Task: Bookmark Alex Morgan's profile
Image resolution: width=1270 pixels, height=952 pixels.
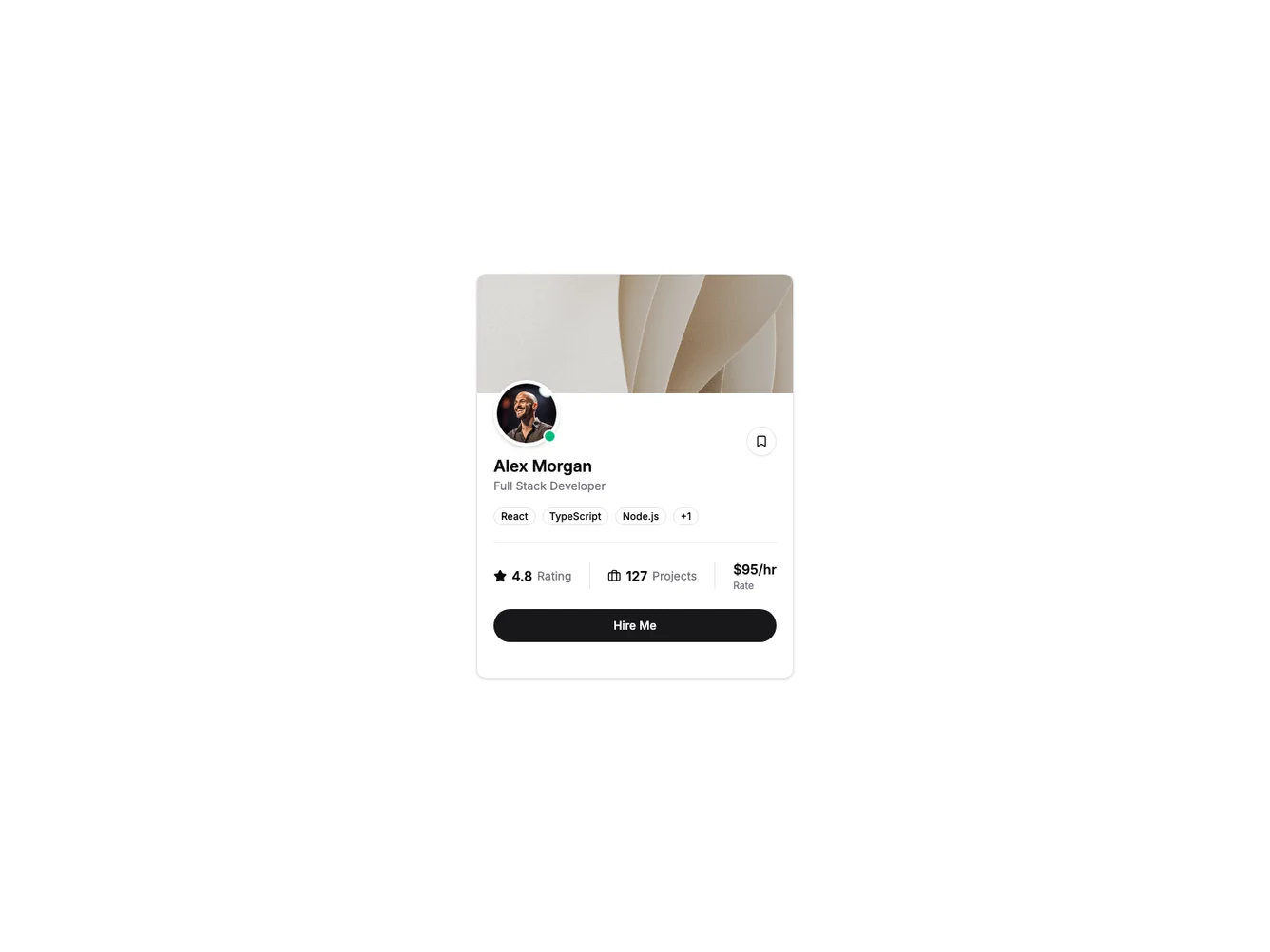Action: 760,441
